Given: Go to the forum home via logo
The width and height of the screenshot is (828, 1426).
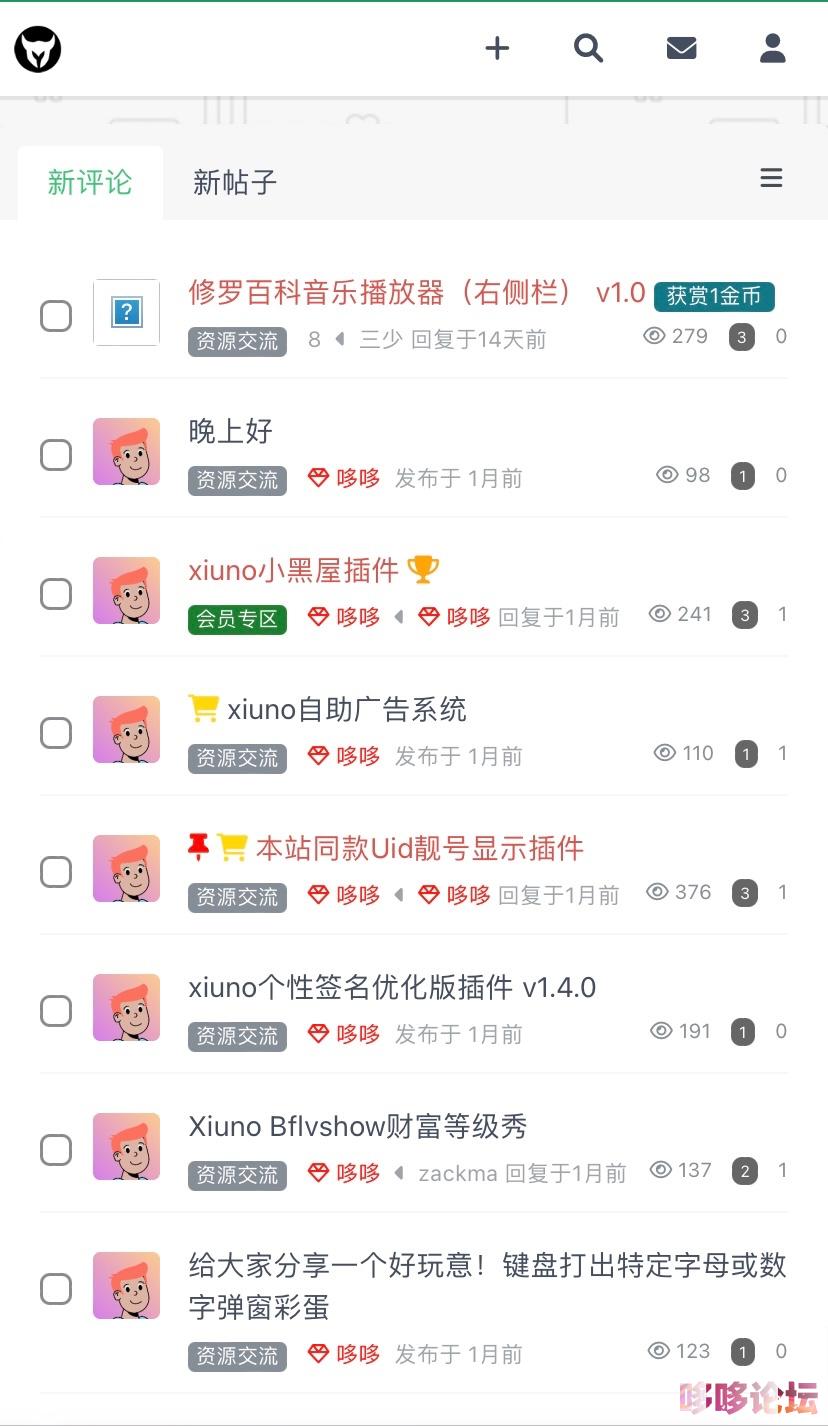Looking at the screenshot, I should point(38,49).
